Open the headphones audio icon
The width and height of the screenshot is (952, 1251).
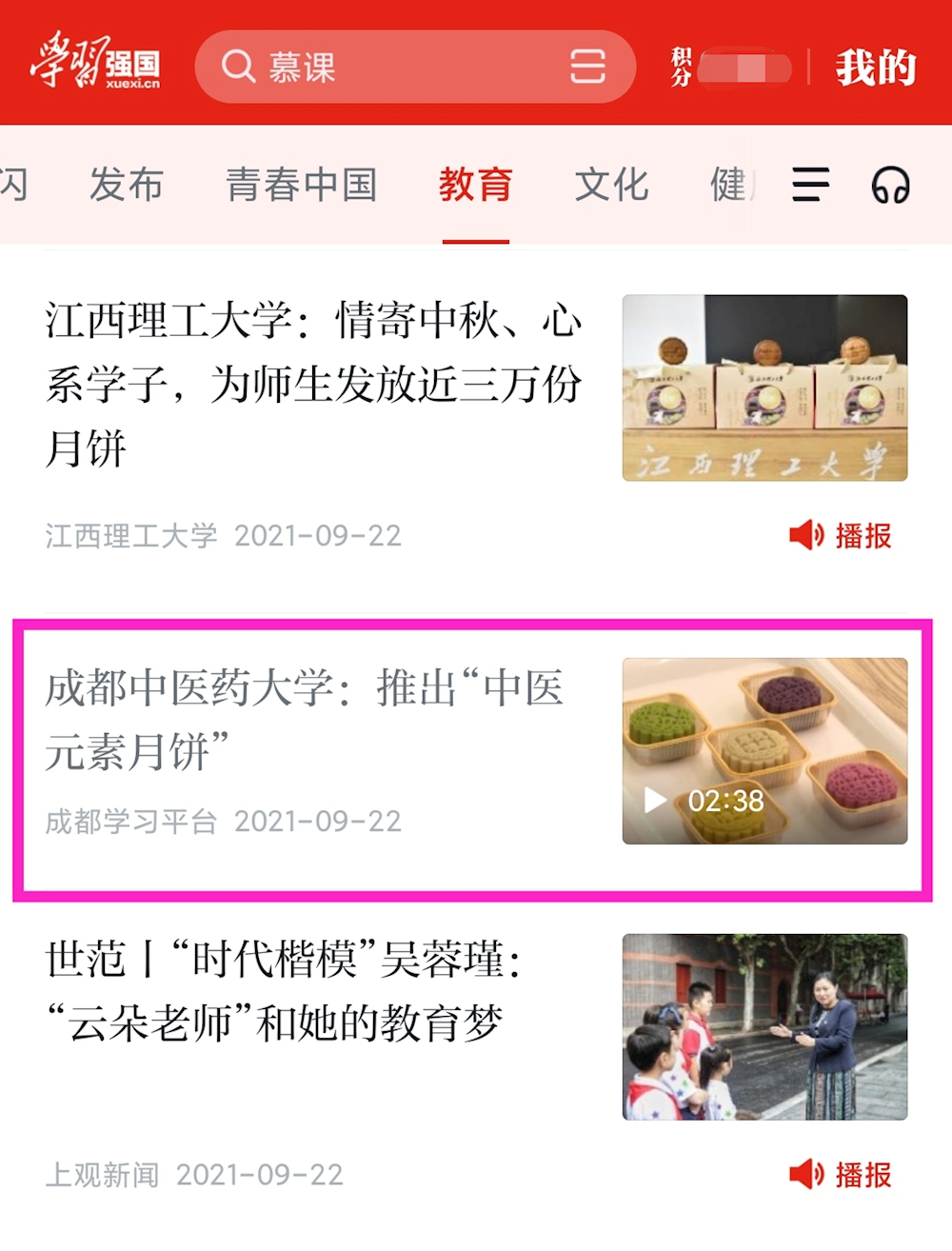(891, 185)
